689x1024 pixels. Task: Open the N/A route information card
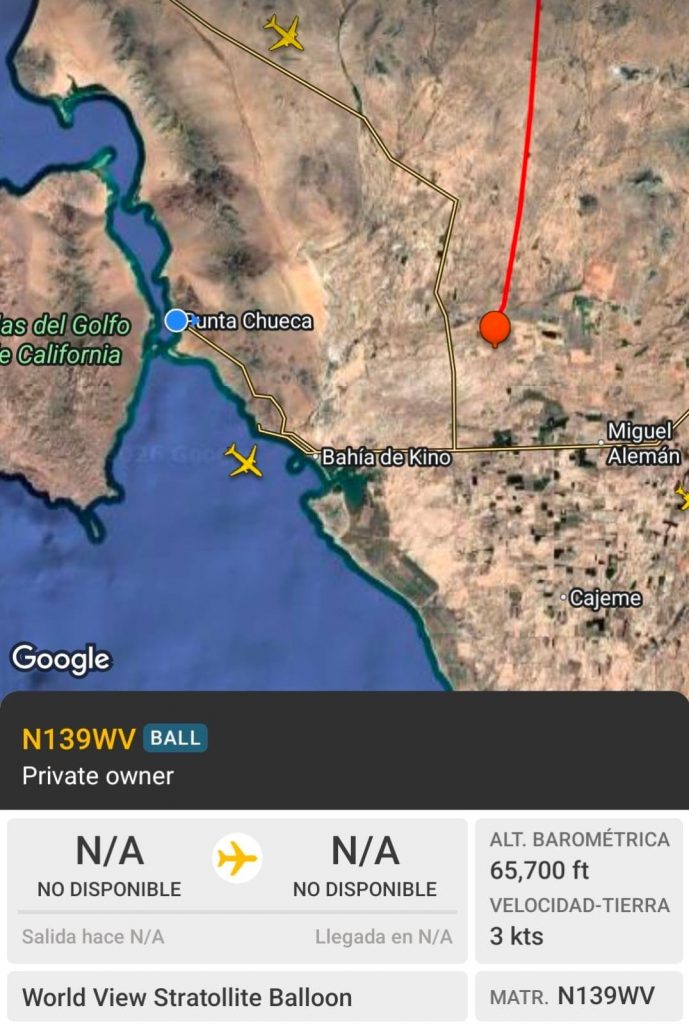[237, 889]
